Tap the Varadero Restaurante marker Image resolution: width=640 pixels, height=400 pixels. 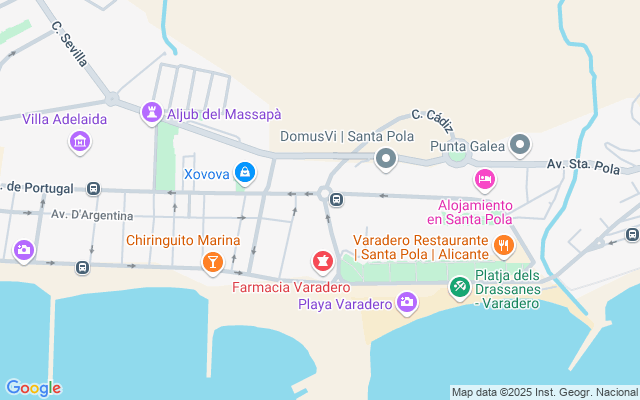coord(504,246)
